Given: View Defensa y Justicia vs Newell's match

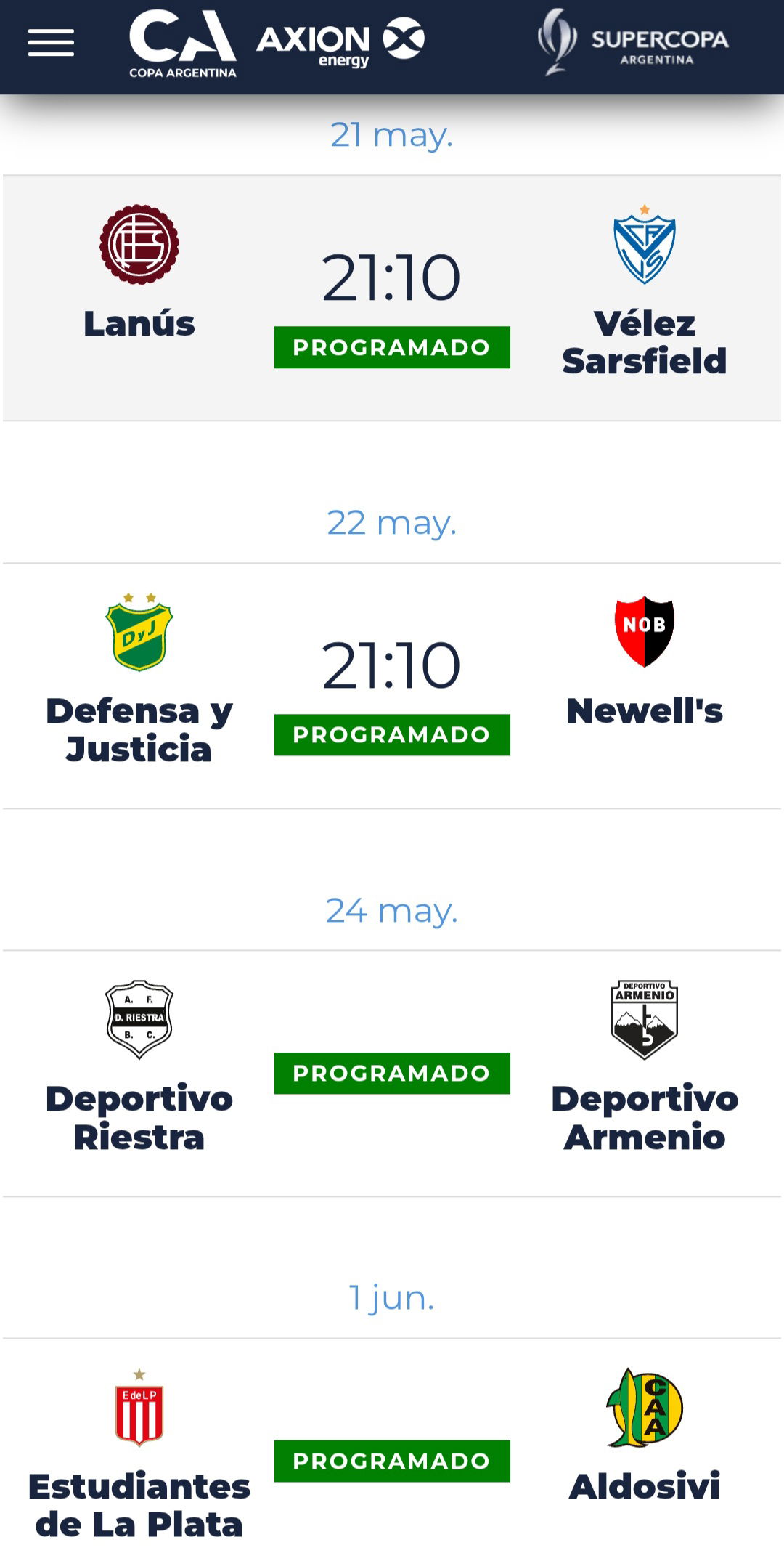Looking at the screenshot, I should [x=392, y=686].
